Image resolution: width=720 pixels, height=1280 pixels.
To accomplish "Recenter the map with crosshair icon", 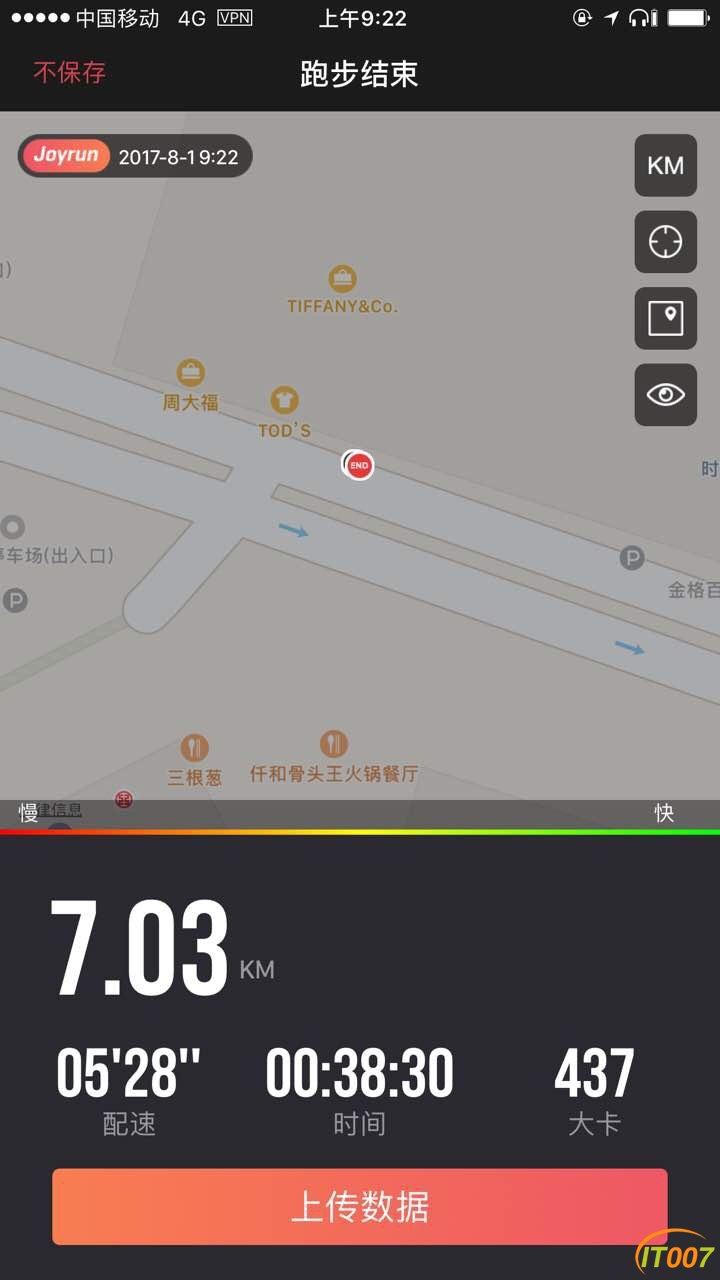I will (x=665, y=242).
